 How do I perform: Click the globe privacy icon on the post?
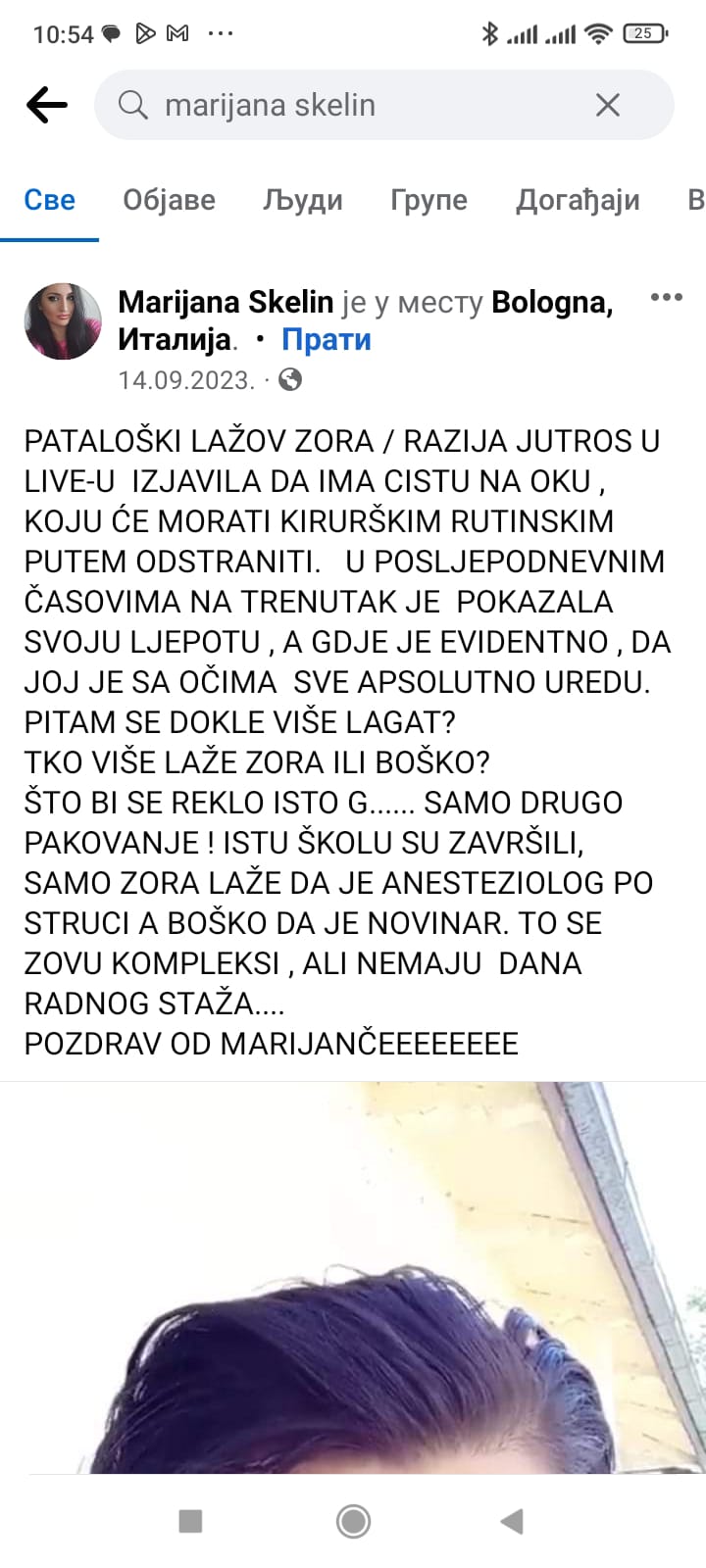pyautogui.click(x=290, y=378)
